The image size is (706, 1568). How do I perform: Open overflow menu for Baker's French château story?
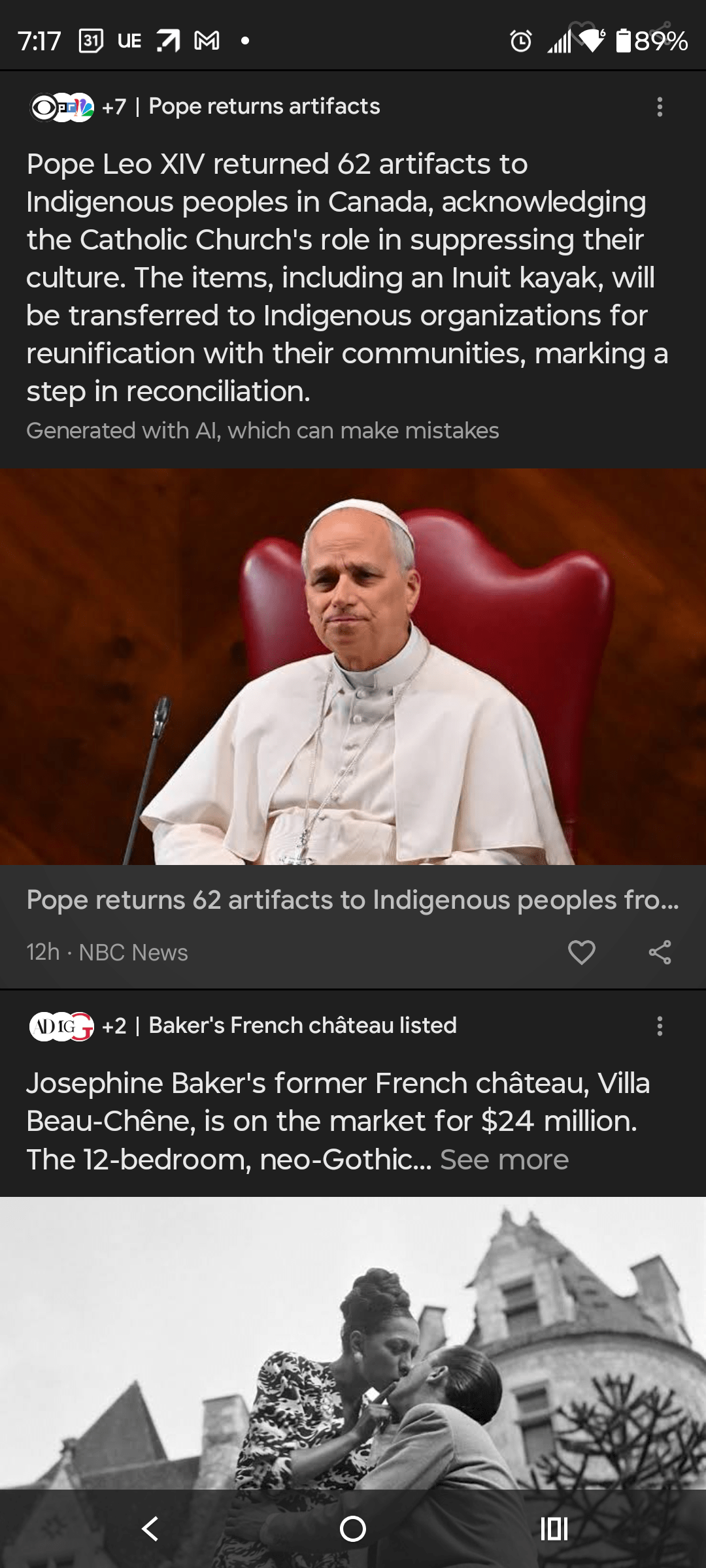[x=660, y=1026]
